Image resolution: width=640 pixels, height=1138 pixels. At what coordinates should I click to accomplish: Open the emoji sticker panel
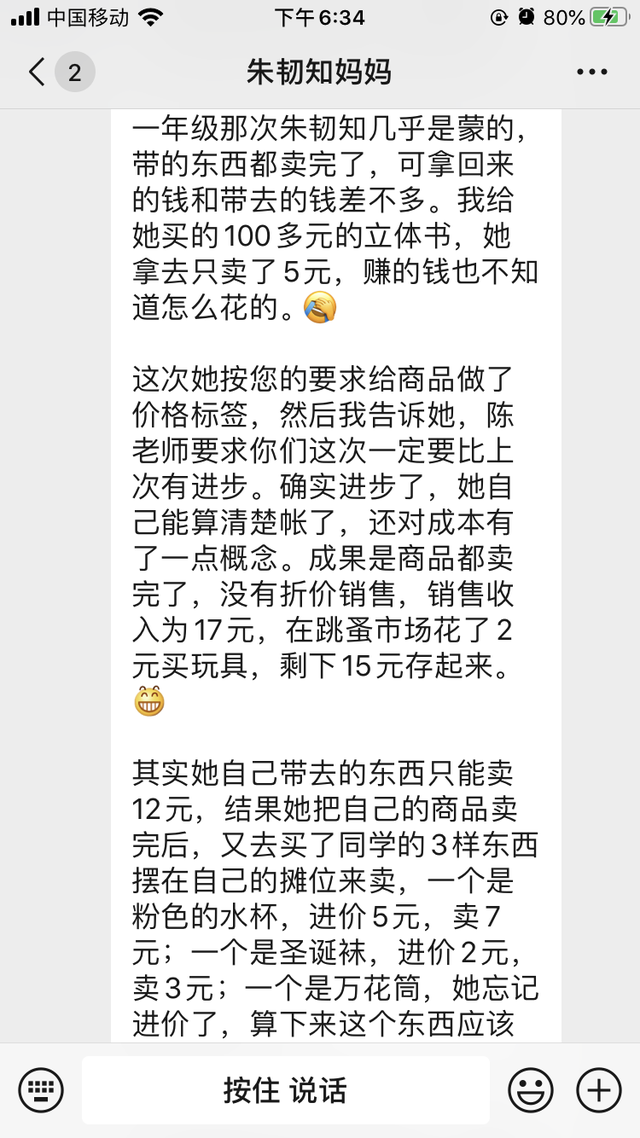pos(530,1090)
